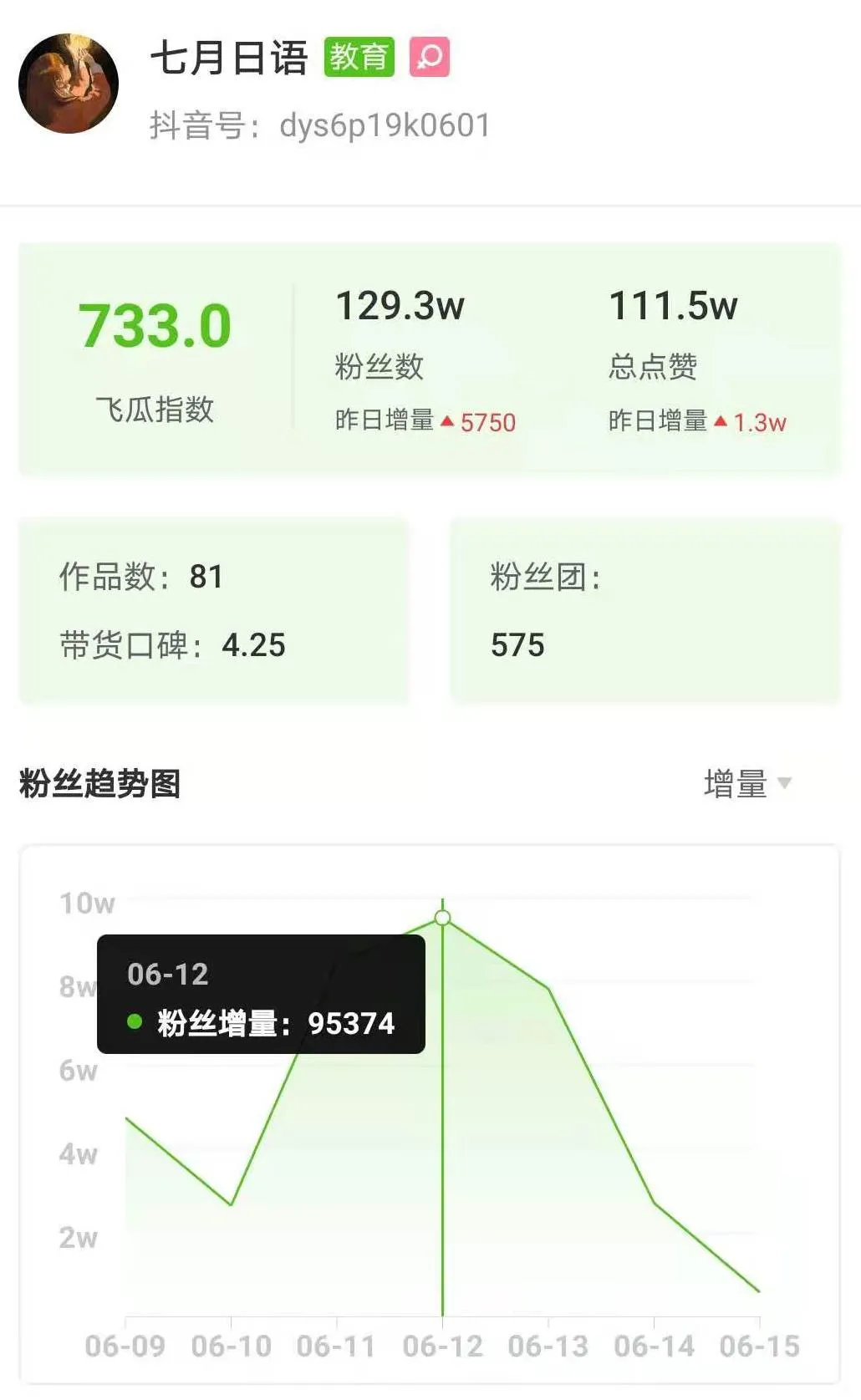Select the circular data point on the chart peak
Viewport: 861px width, 1400px height.
[x=442, y=918]
